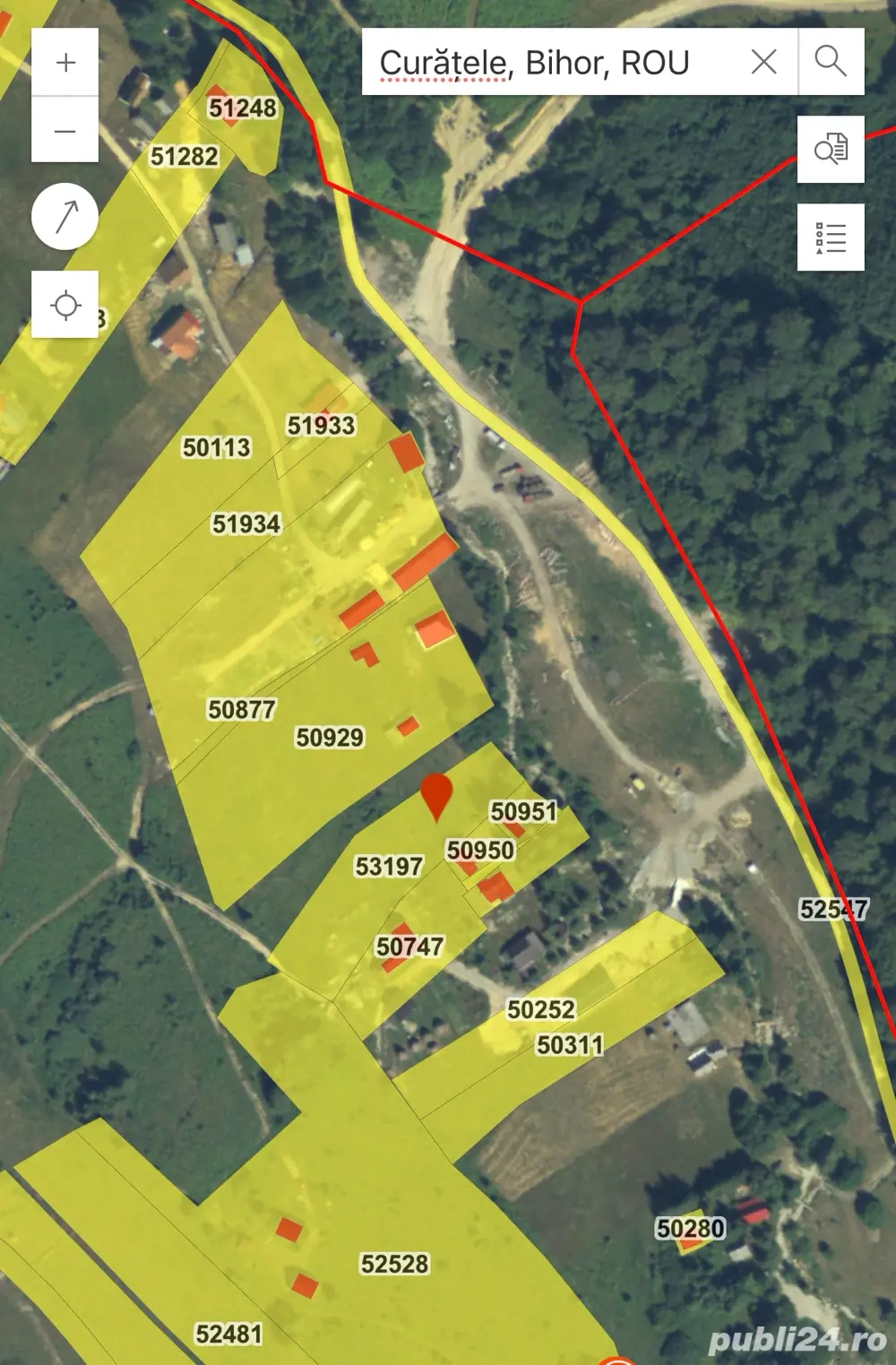Run the search with magnifier button
This screenshot has width=896, height=1365.
pos(831,62)
